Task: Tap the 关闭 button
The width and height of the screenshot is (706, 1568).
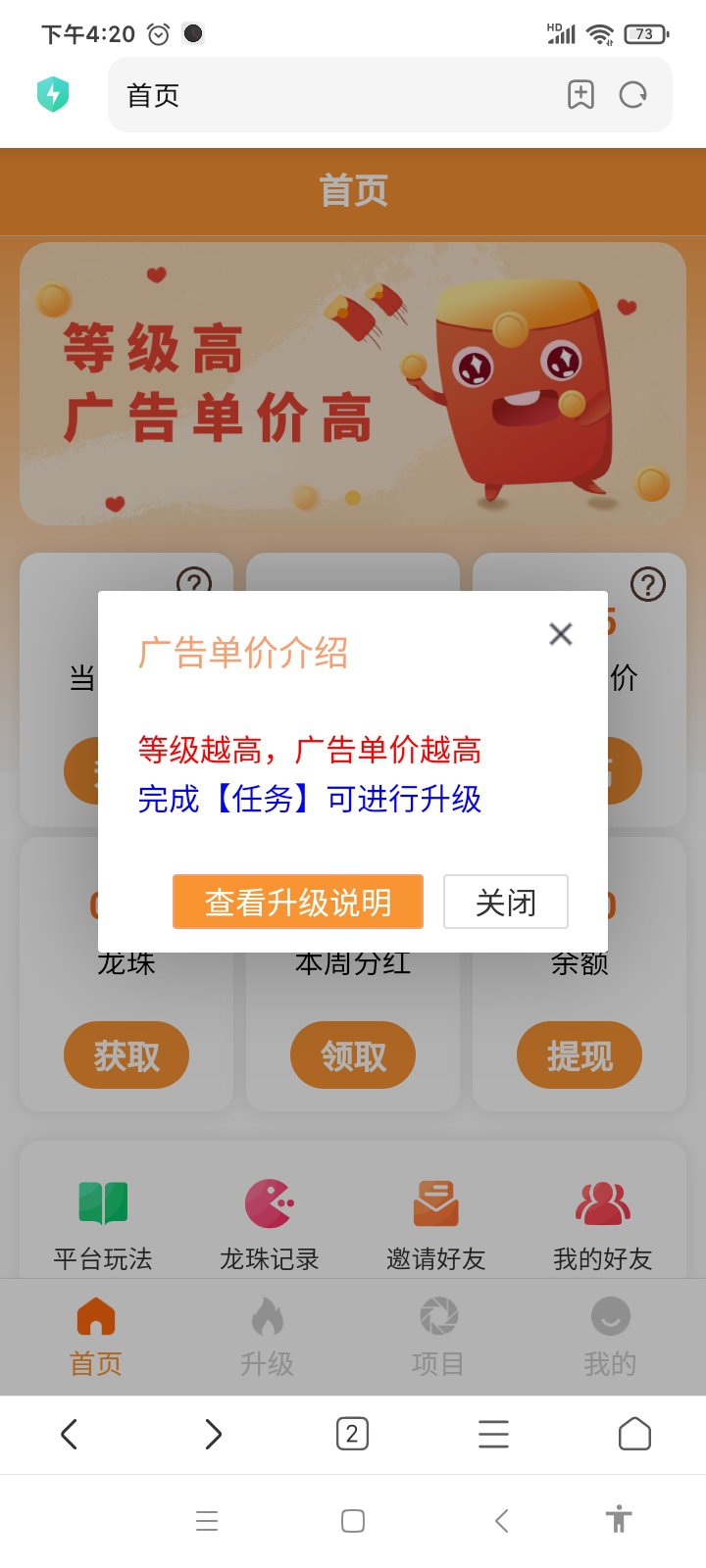Action: [506, 902]
